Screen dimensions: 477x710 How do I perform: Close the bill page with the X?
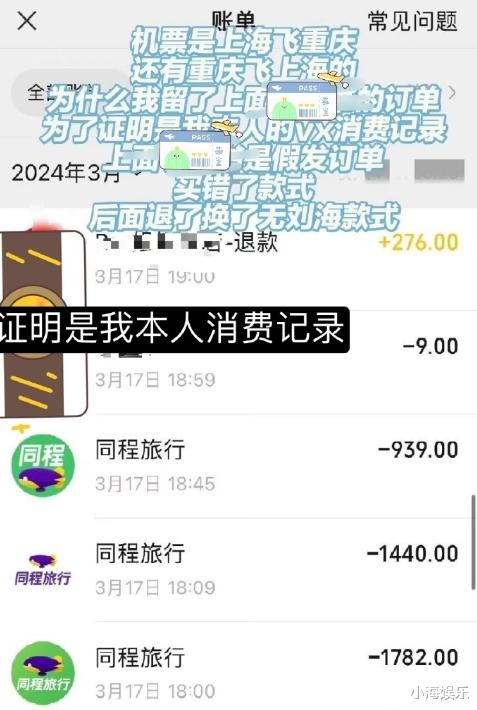click(x=27, y=21)
